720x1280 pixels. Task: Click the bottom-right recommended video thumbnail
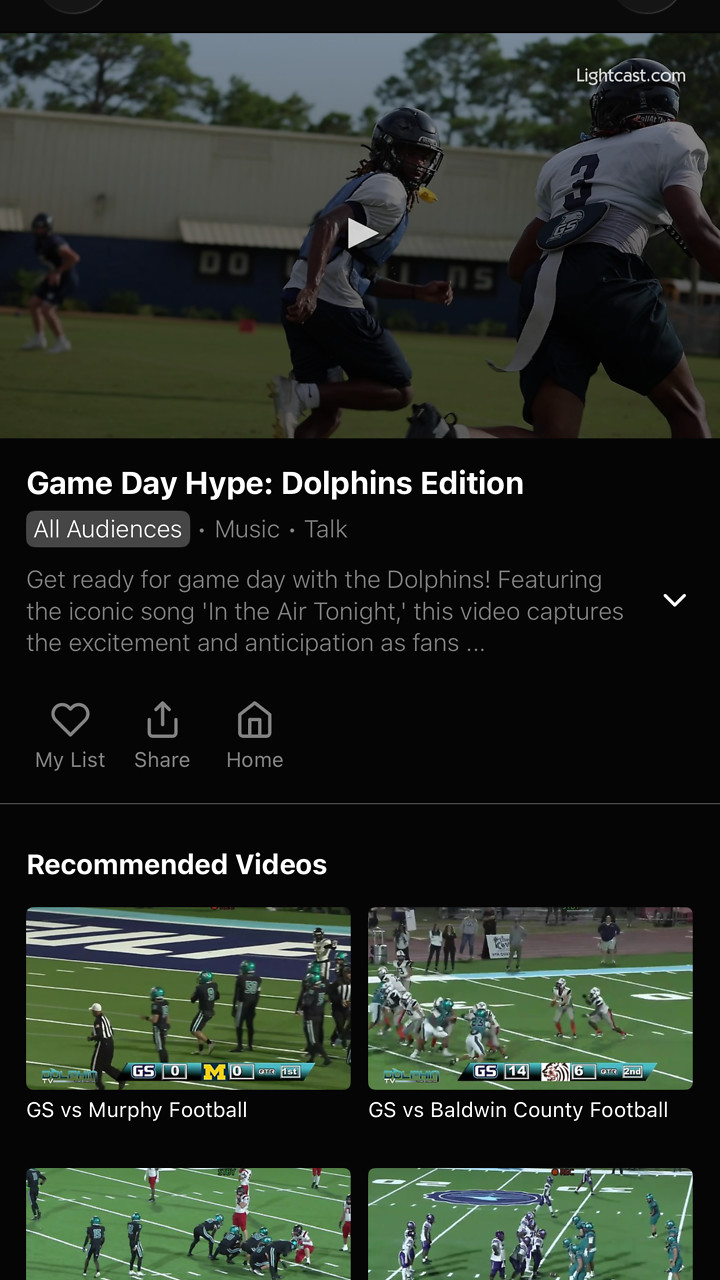coord(530,1223)
